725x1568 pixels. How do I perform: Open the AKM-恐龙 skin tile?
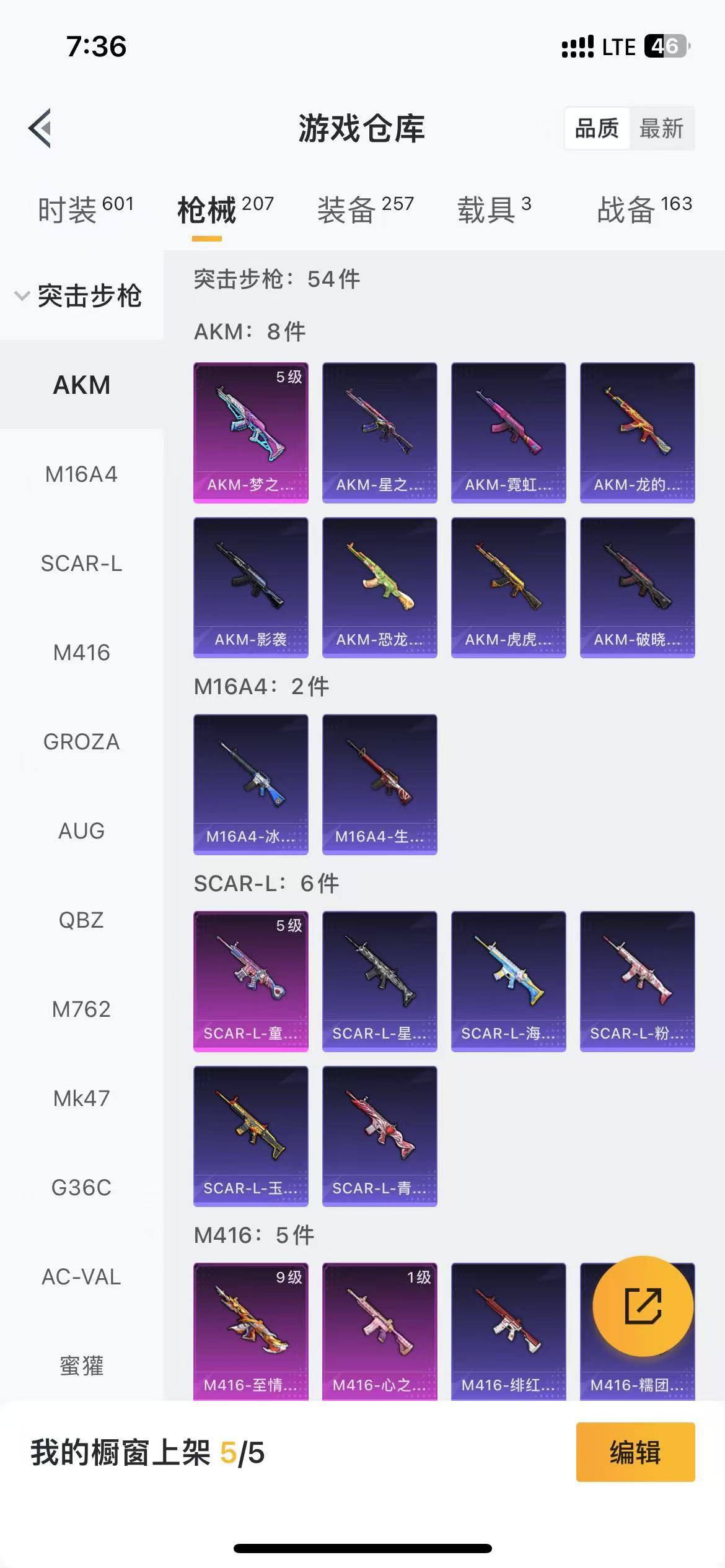click(380, 587)
